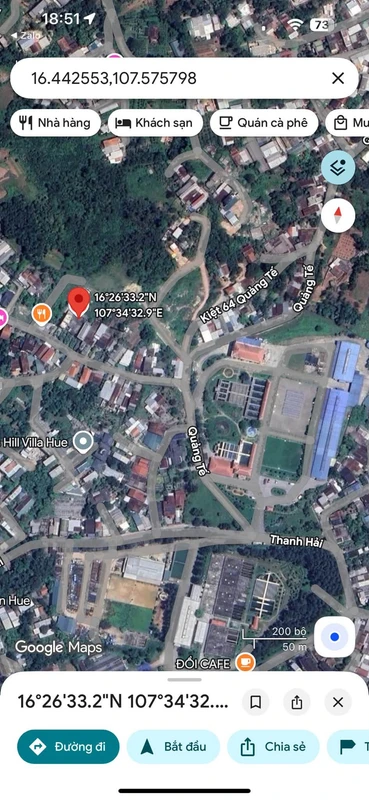Tap the red dropped pin
The image size is (369, 800).
coord(79,302)
